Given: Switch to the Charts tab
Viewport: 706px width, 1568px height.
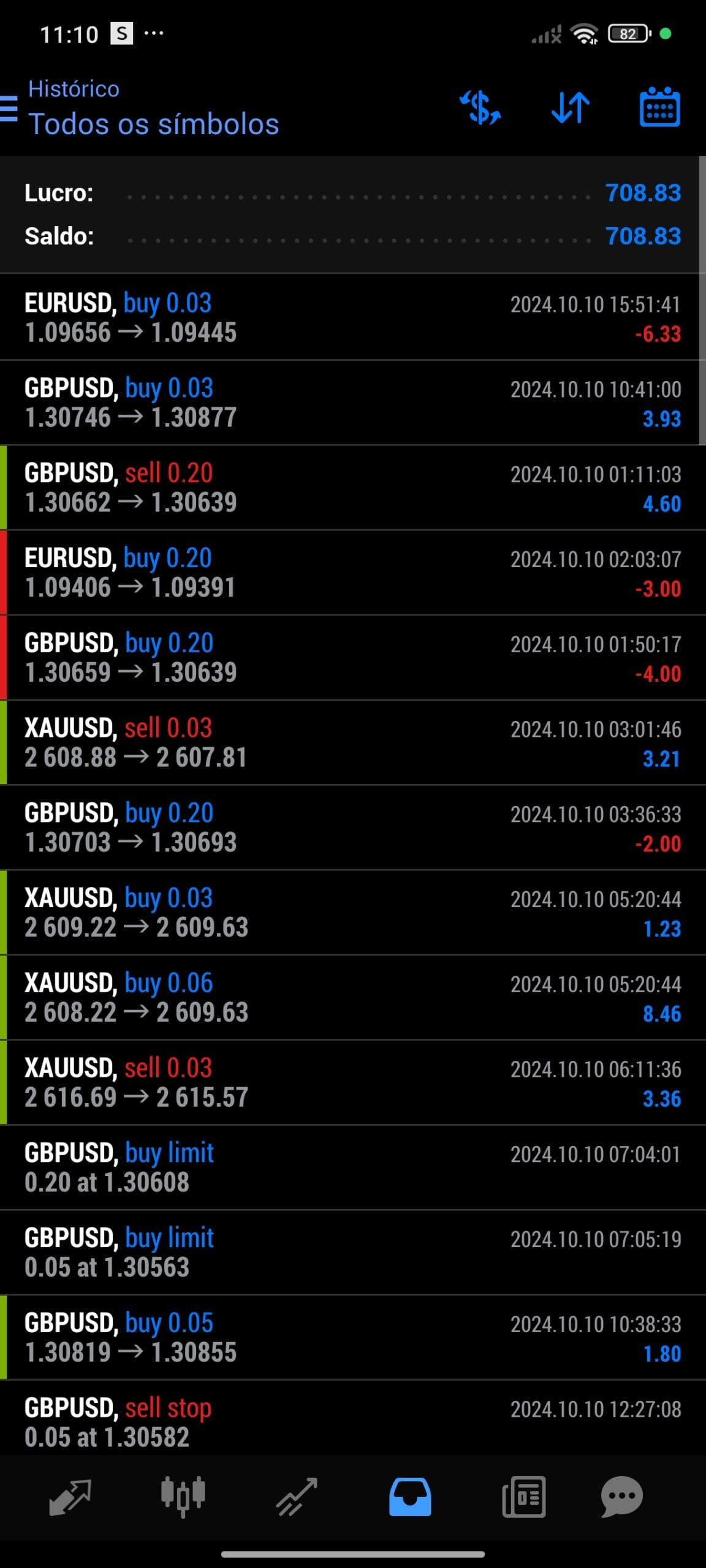Looking at the screenshot, I should [183, 1497].
